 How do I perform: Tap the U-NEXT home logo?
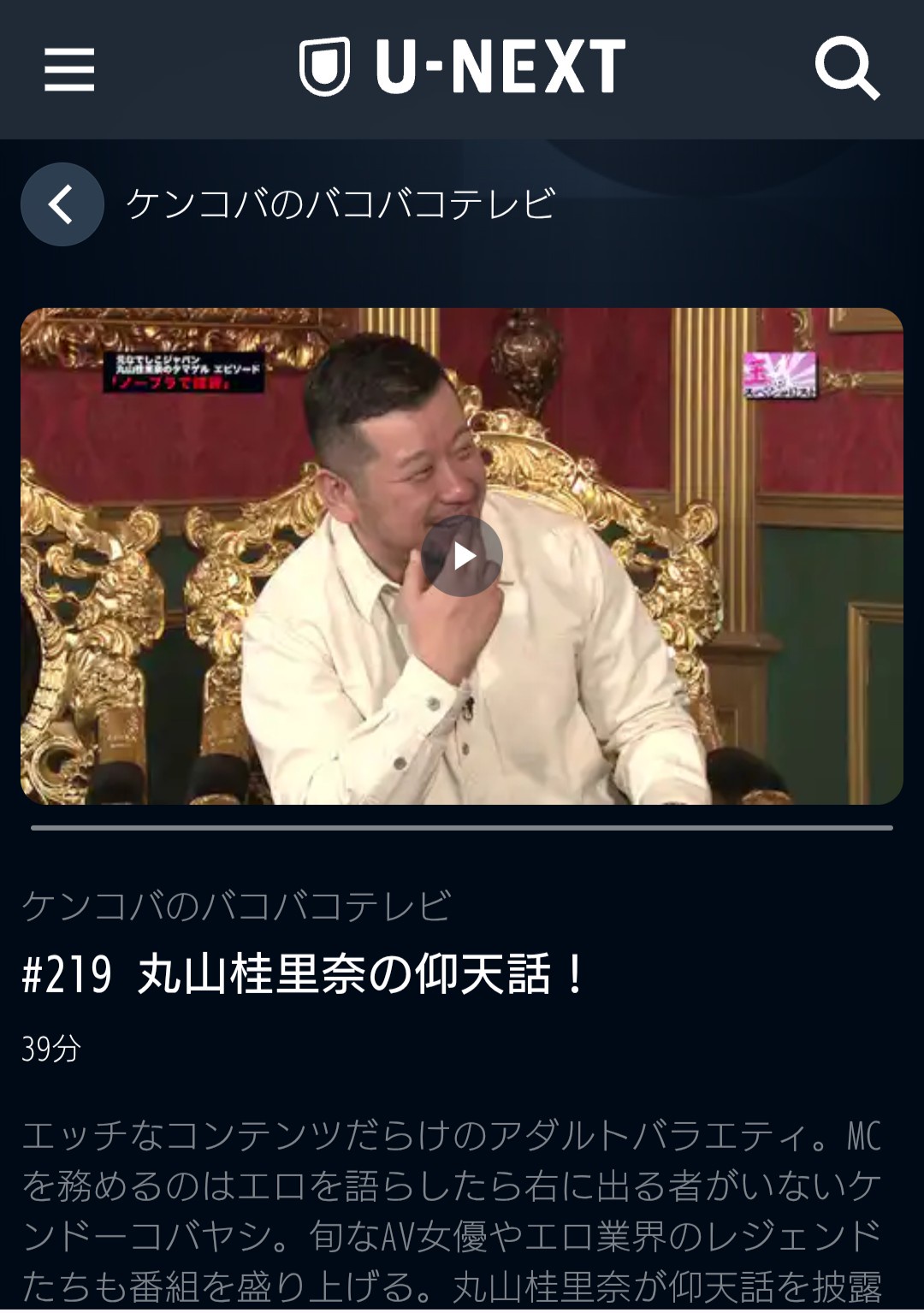(x=462, y=67)
